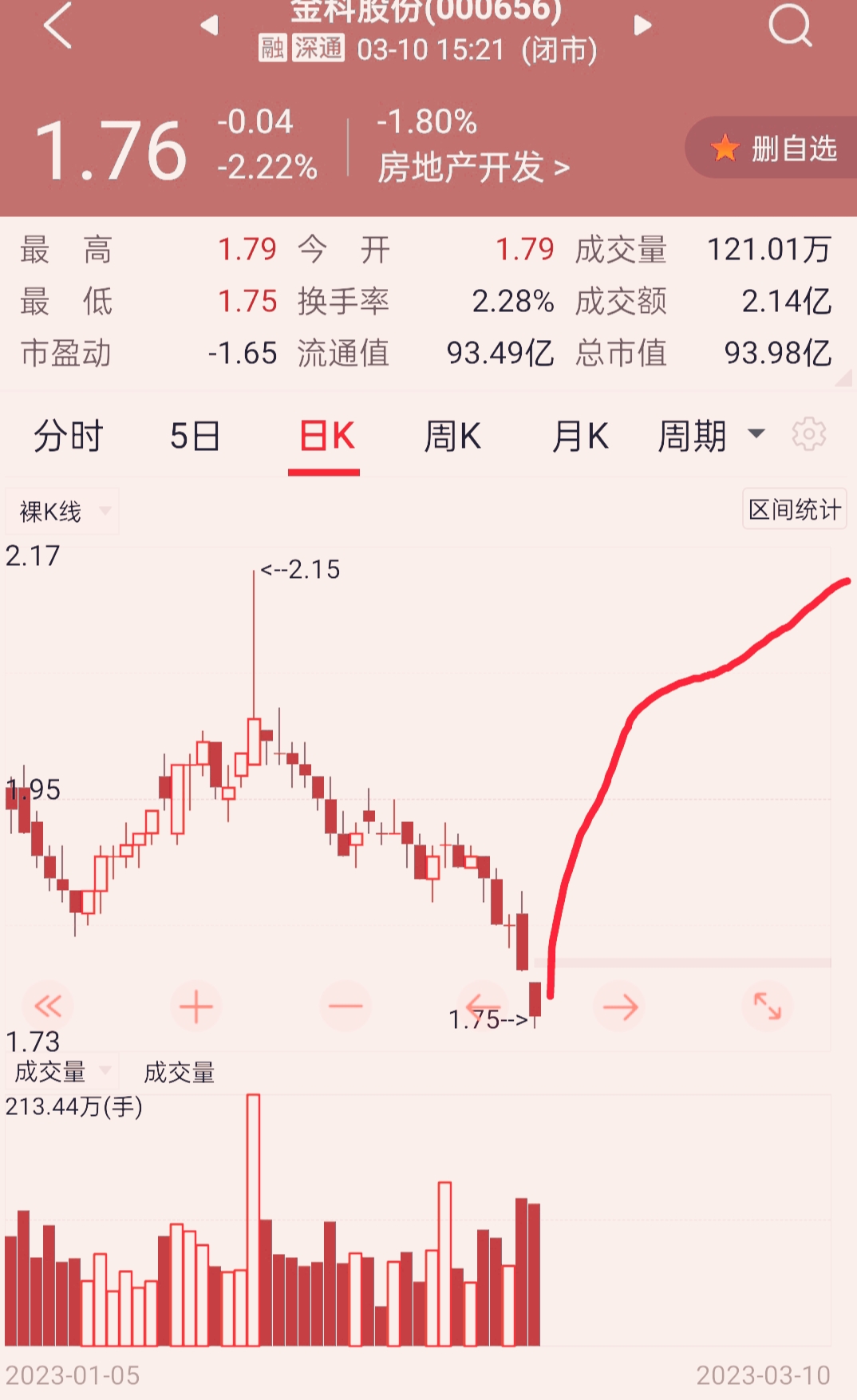Open the 裸K线 indicator dropdown
The height and width of the screenshot is (1400, 857).
62,511
